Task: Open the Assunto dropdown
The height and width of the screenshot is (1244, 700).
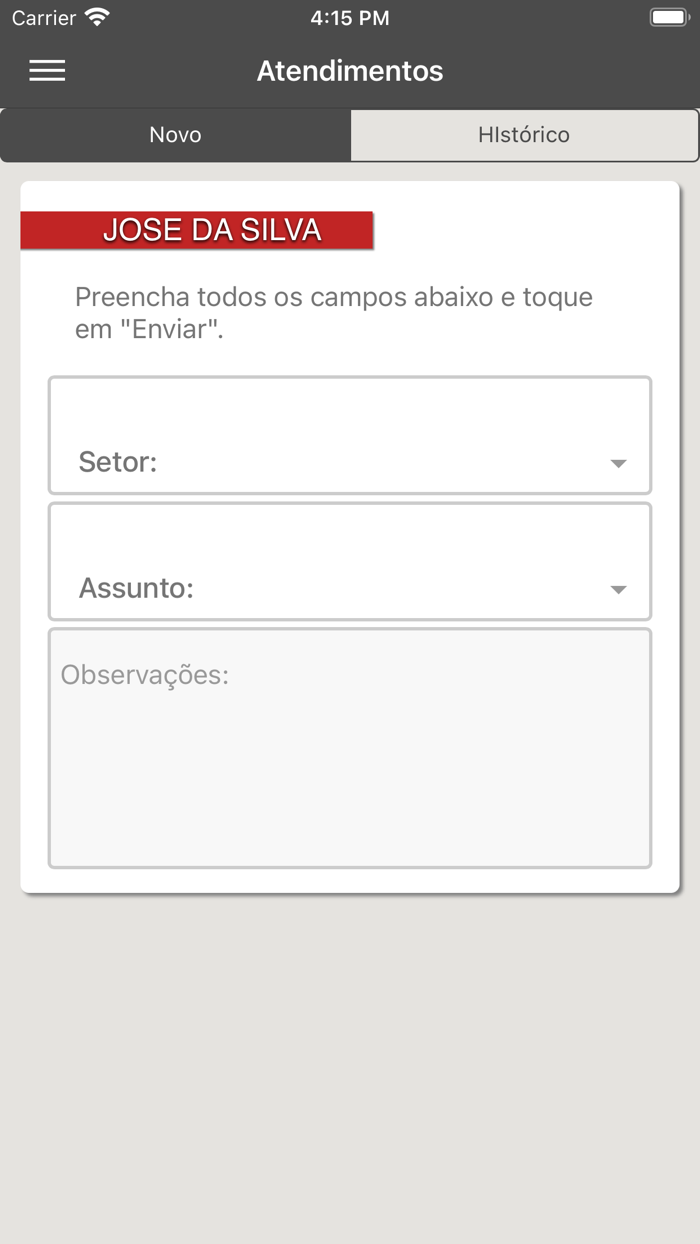Action: click(350, 562)
